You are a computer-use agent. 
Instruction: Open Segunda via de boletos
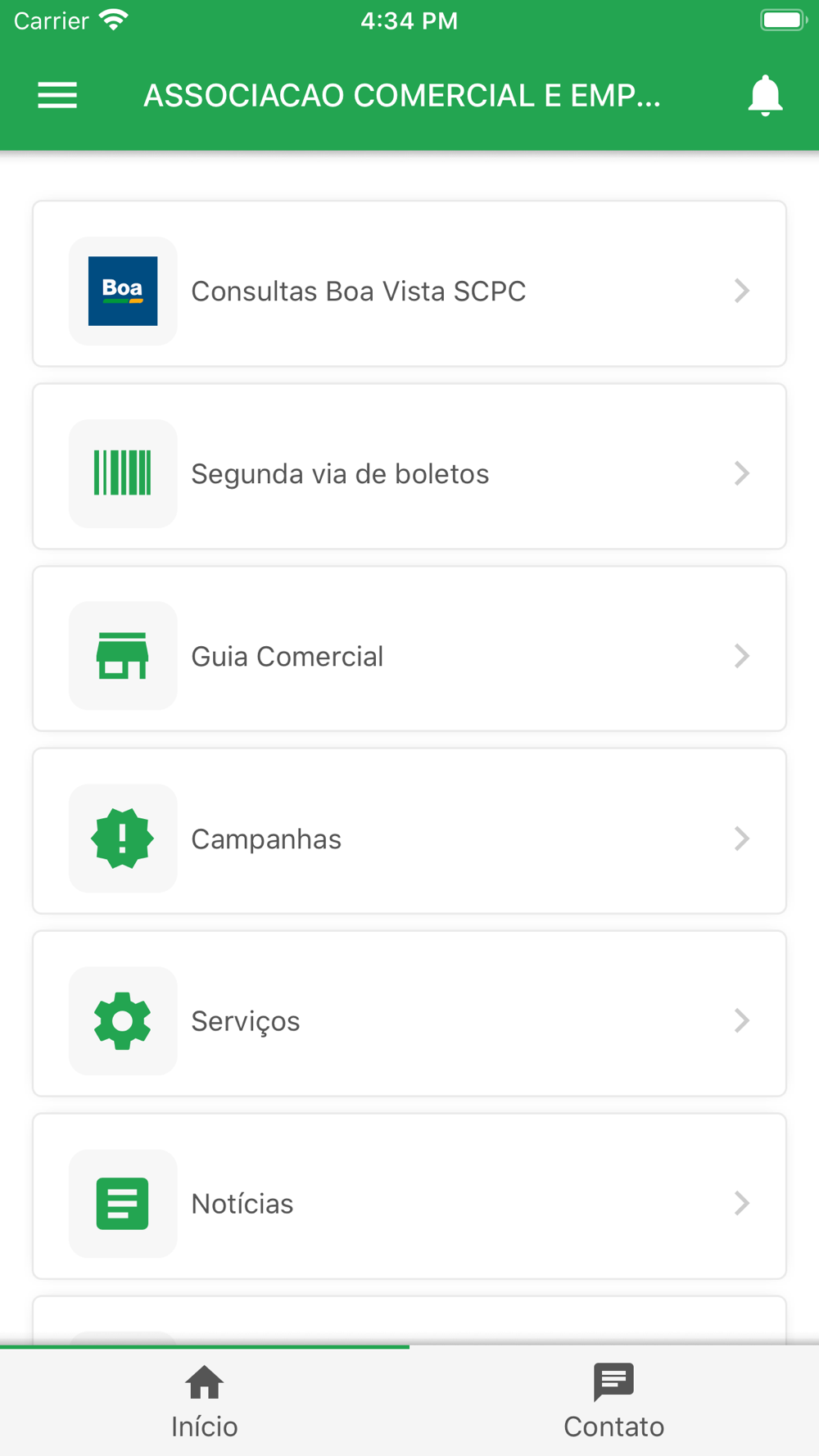coord(409,466)
